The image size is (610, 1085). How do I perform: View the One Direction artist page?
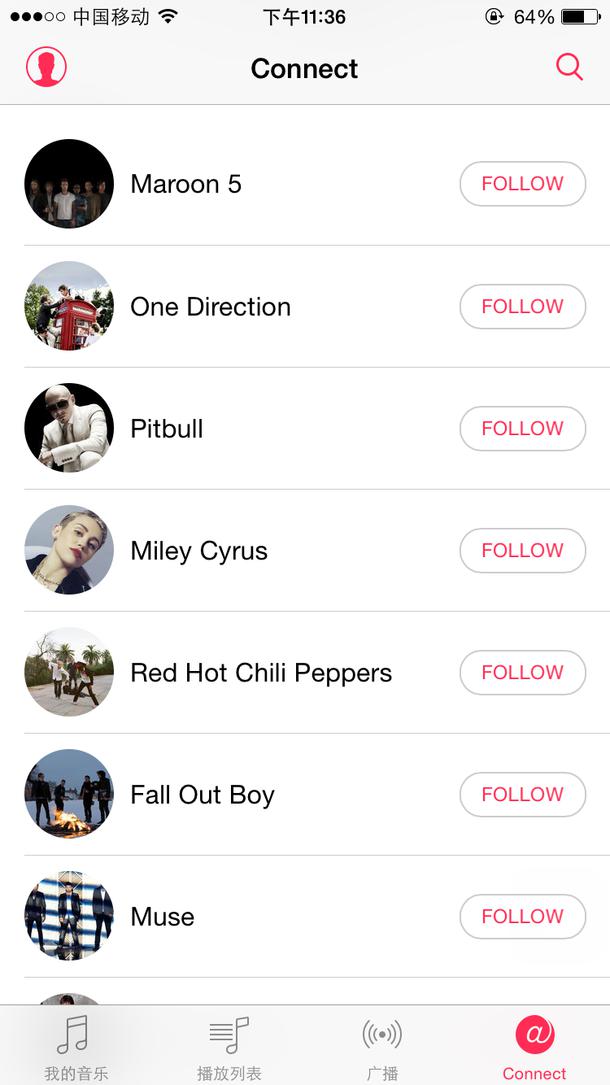210,307
